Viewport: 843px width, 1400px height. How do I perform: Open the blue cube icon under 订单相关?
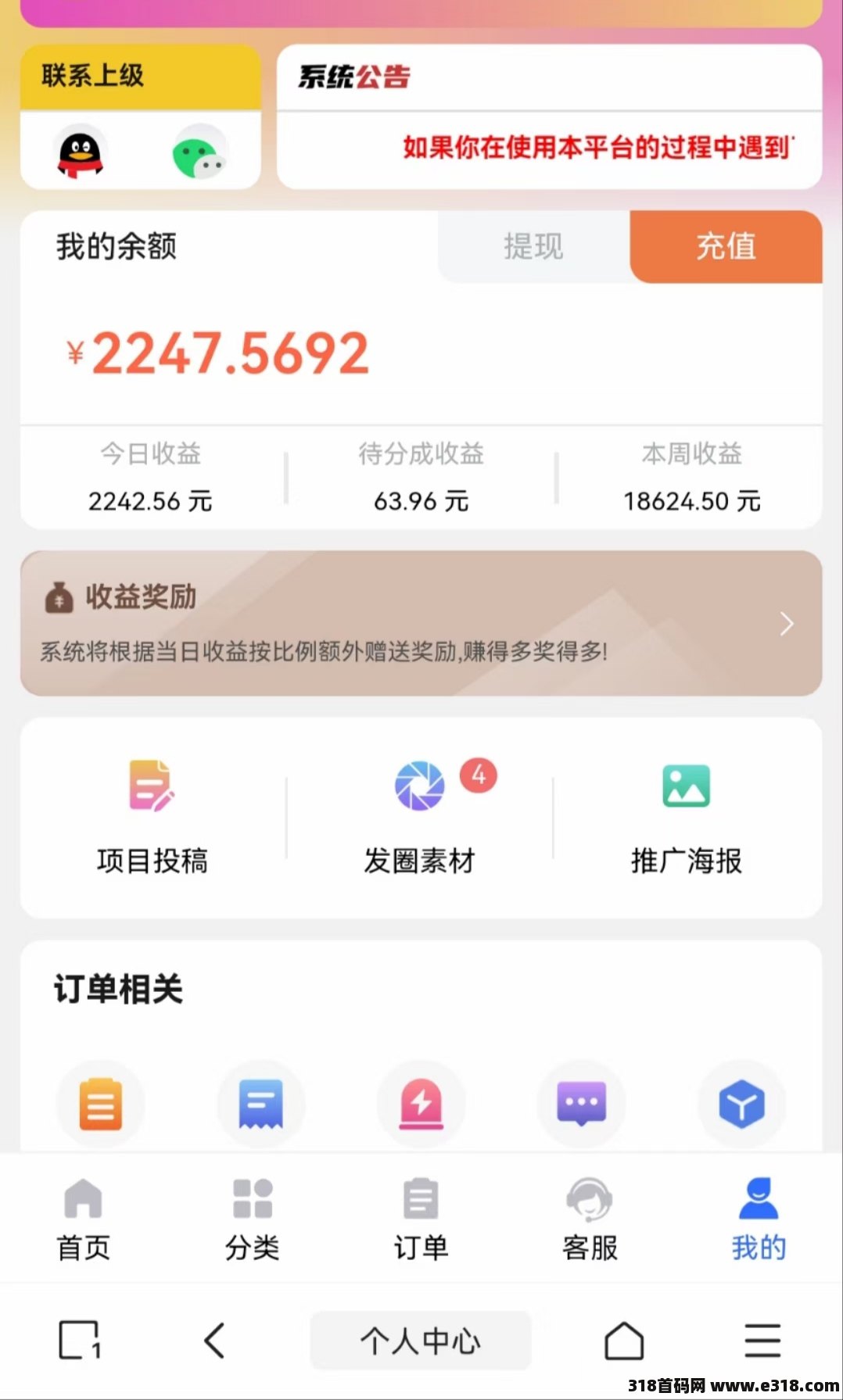pos(741,1104)
